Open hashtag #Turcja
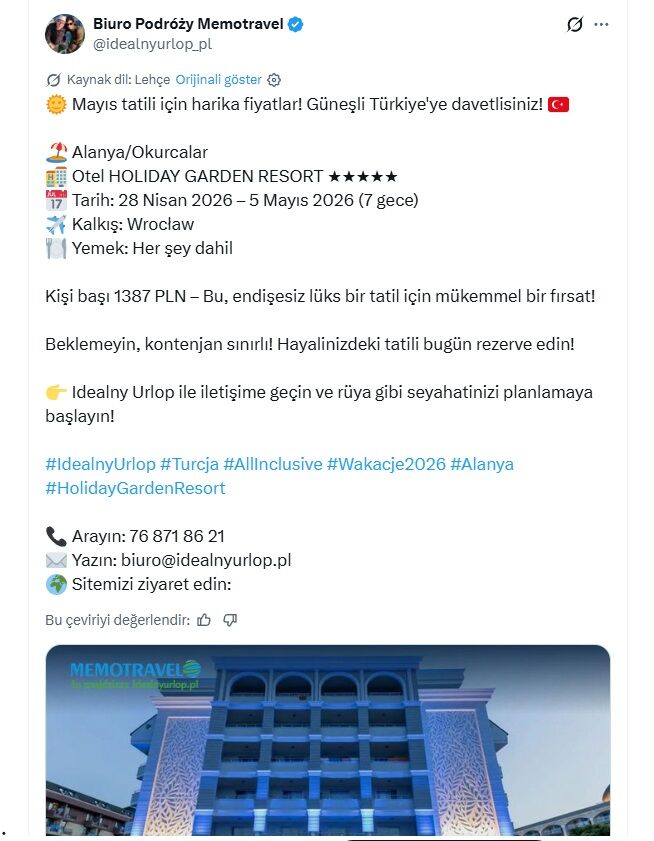The width and height of the screenshot is (654, 841). click(189, 464)
